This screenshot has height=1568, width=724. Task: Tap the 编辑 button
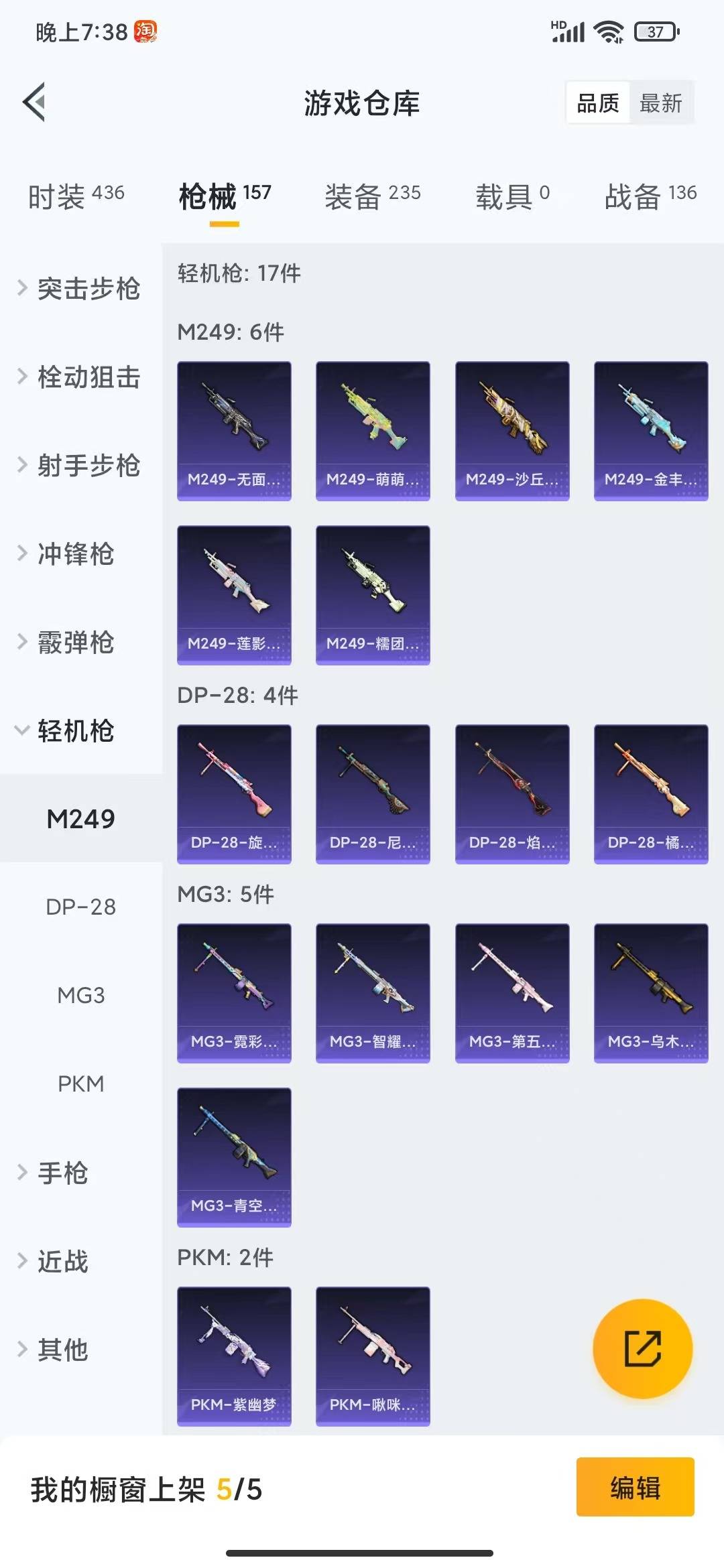(636, 1487)
